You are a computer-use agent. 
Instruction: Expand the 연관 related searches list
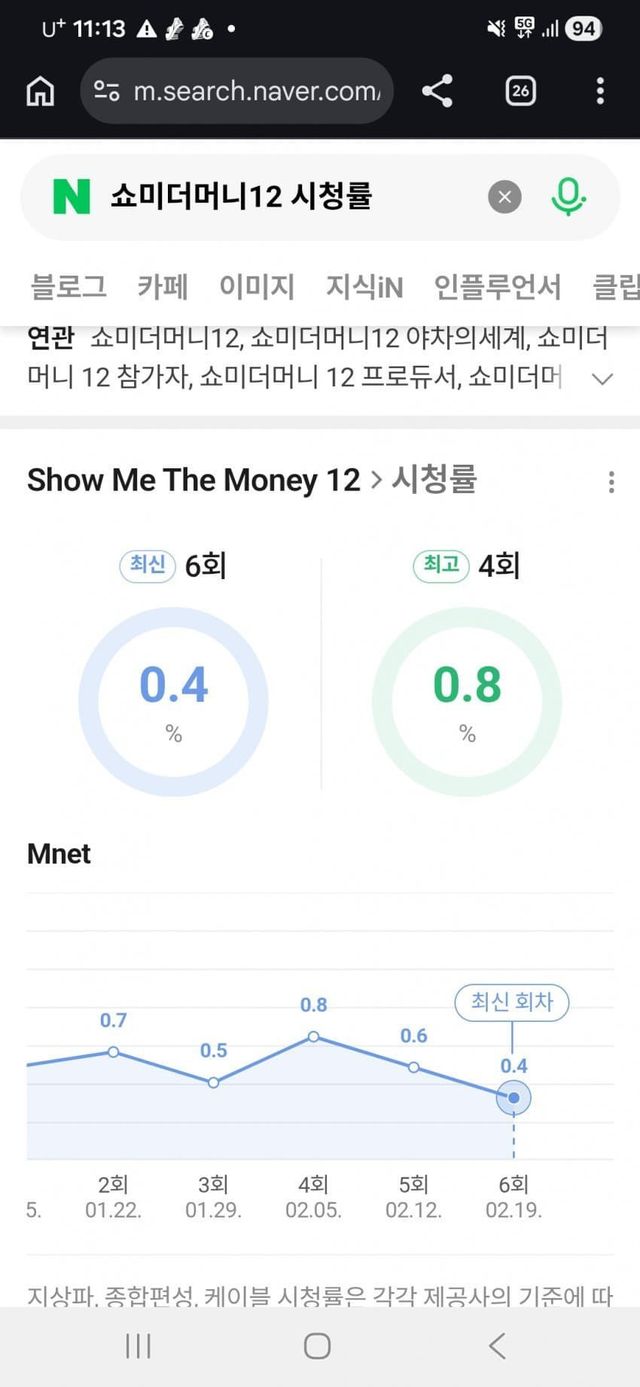coord(602,378)
